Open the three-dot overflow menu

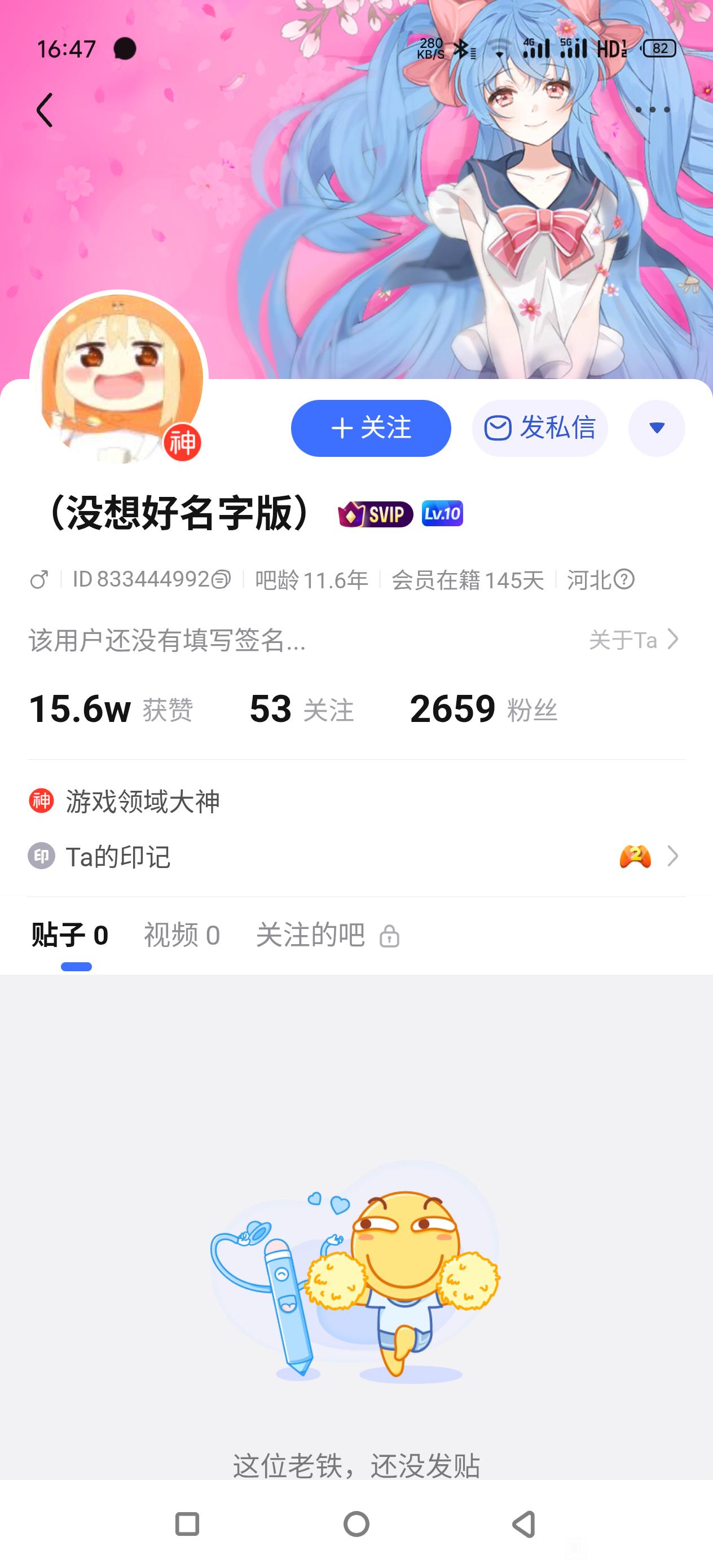tap(652, 110)
